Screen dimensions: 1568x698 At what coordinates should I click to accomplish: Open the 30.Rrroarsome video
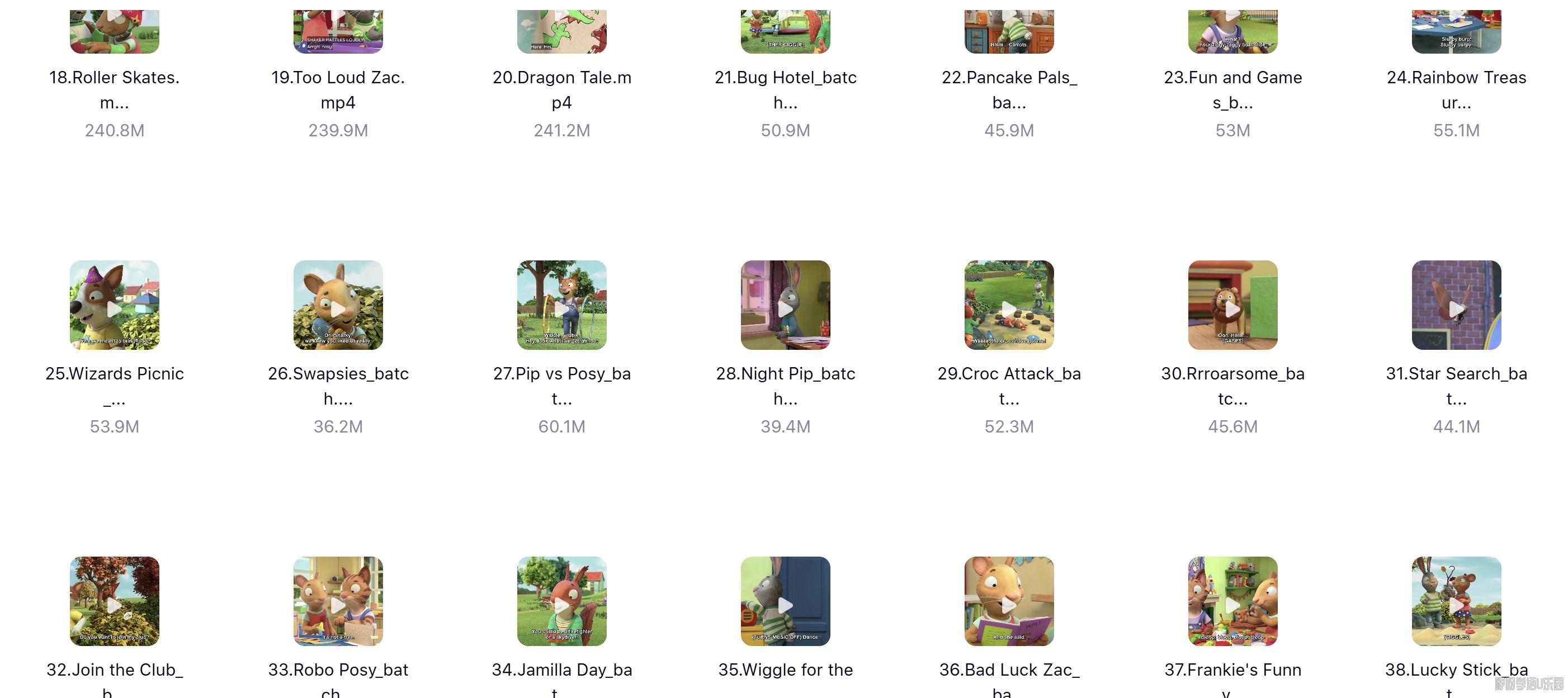1232,305
